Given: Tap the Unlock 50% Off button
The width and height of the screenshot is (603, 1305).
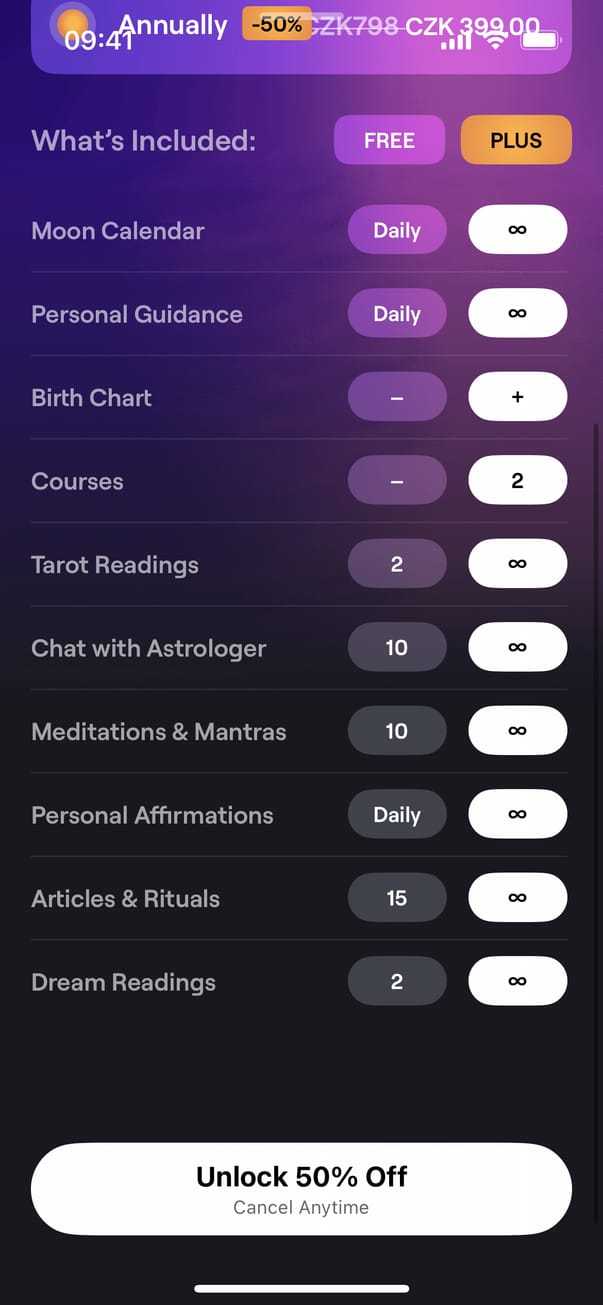Looking at the screenshot, I should 301,1189.
